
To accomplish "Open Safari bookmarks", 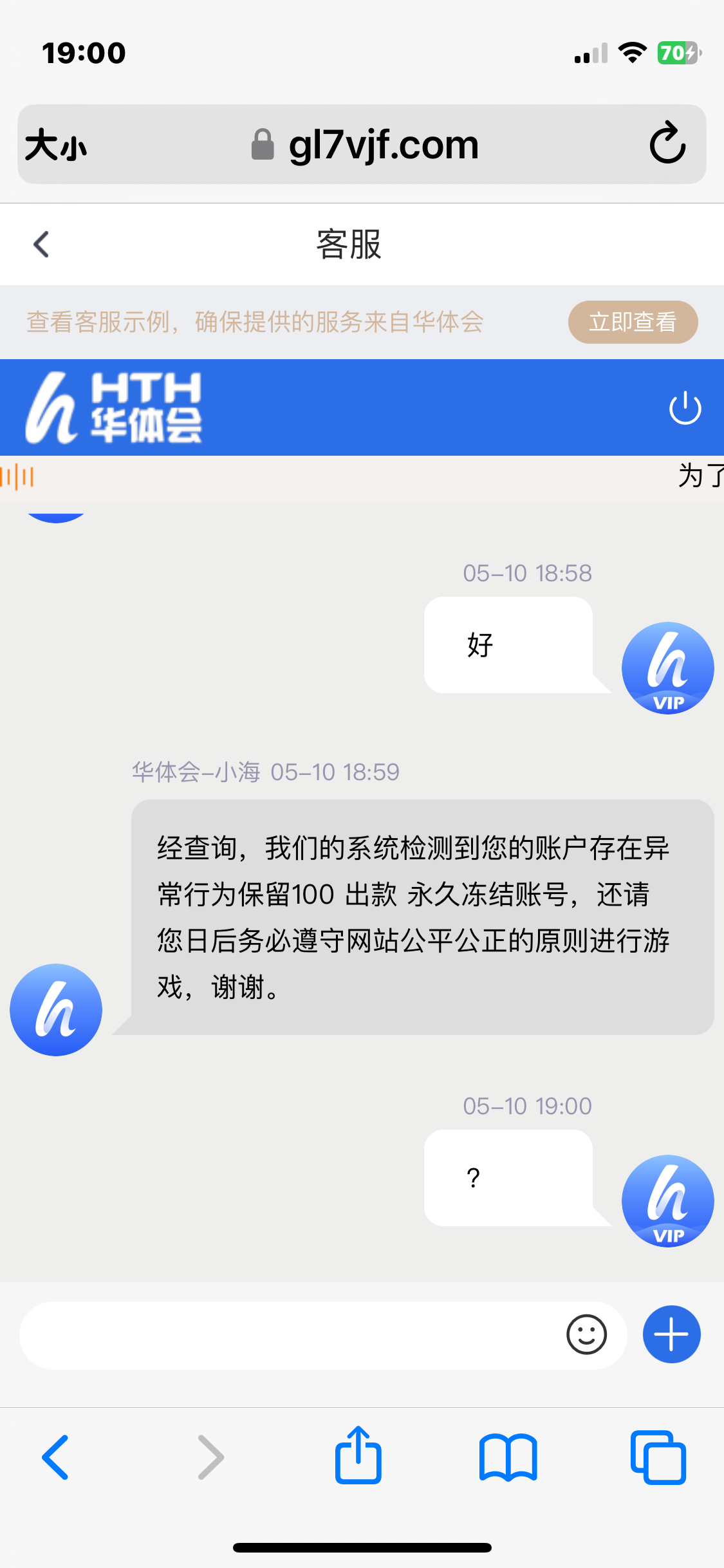I will tap(508, 1456).
